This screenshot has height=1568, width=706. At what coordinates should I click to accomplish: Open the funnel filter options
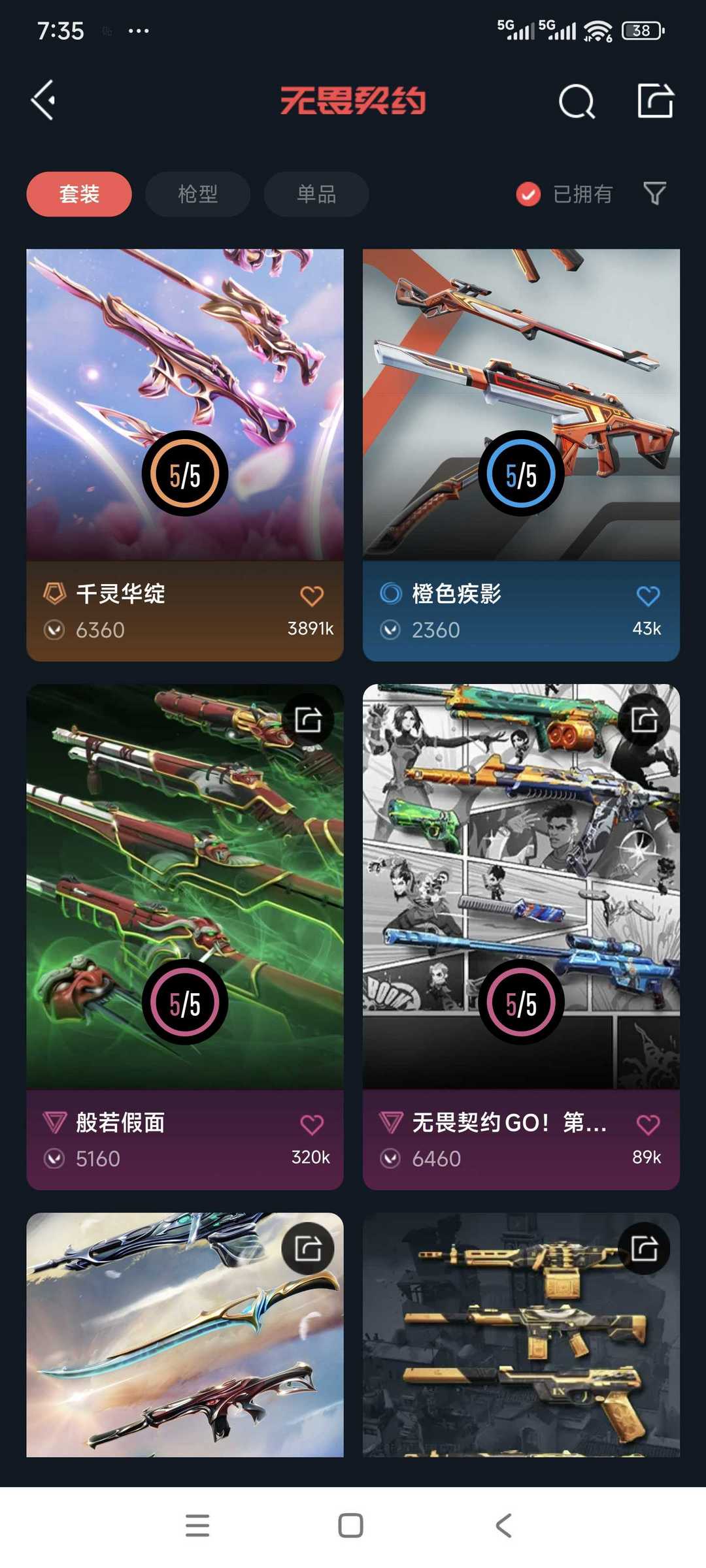[654, 193]
